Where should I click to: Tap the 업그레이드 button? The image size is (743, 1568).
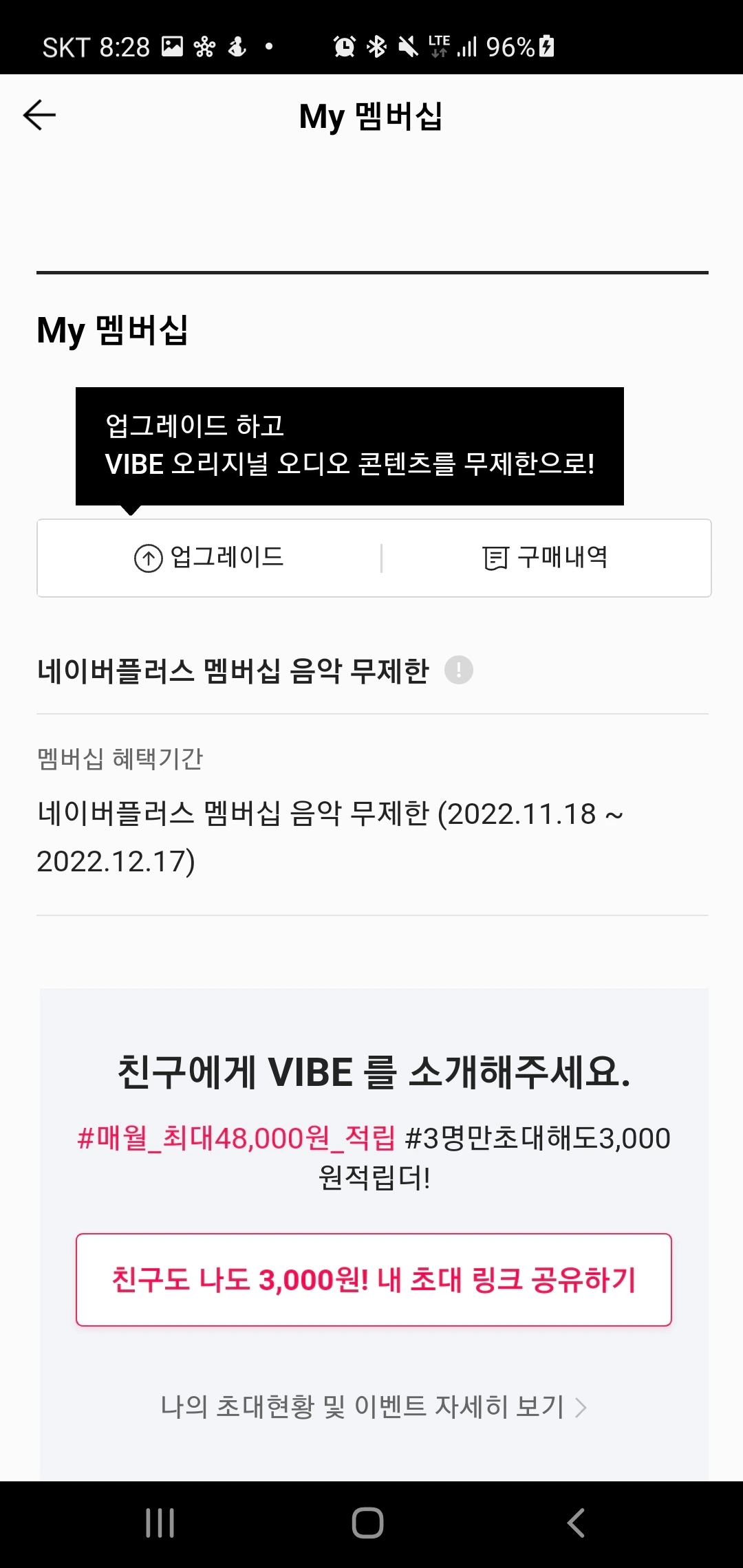[x=209, y=558]
